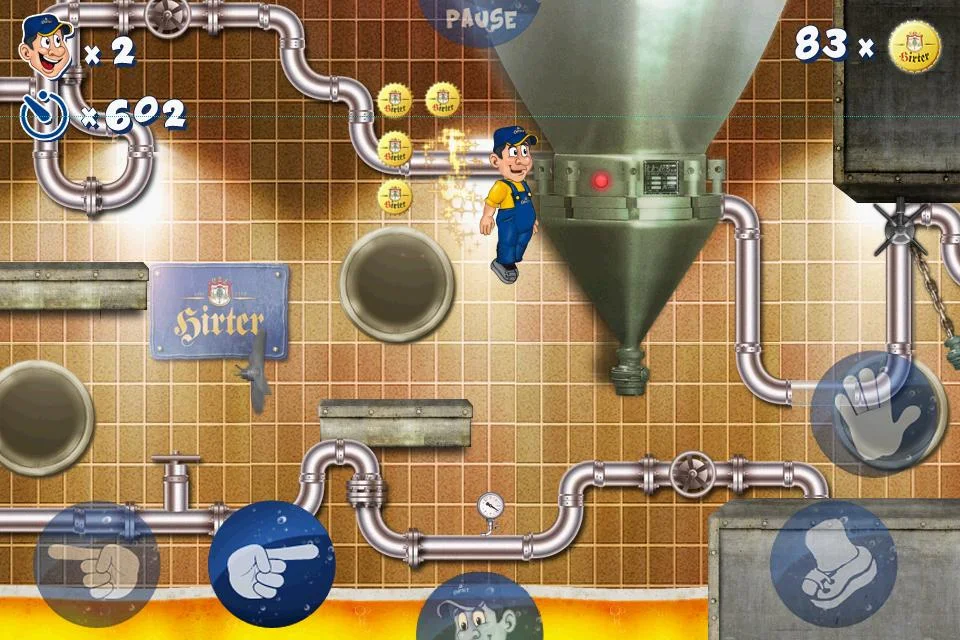Viewport: 960px width, 640px height.
Task: Pause the game
Action: pos(481,20)
